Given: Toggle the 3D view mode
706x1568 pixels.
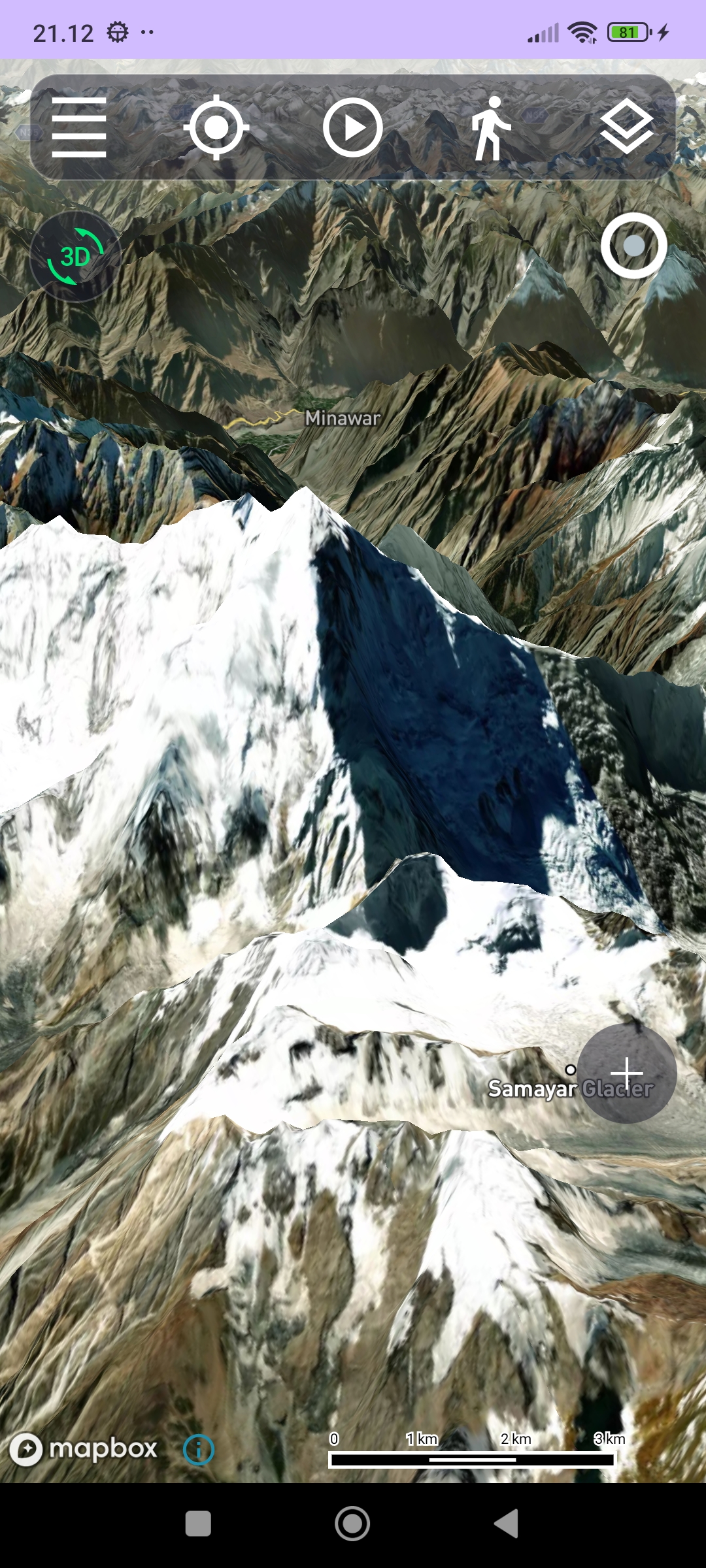Looking at the screenshot, I should tap(75, 256).
